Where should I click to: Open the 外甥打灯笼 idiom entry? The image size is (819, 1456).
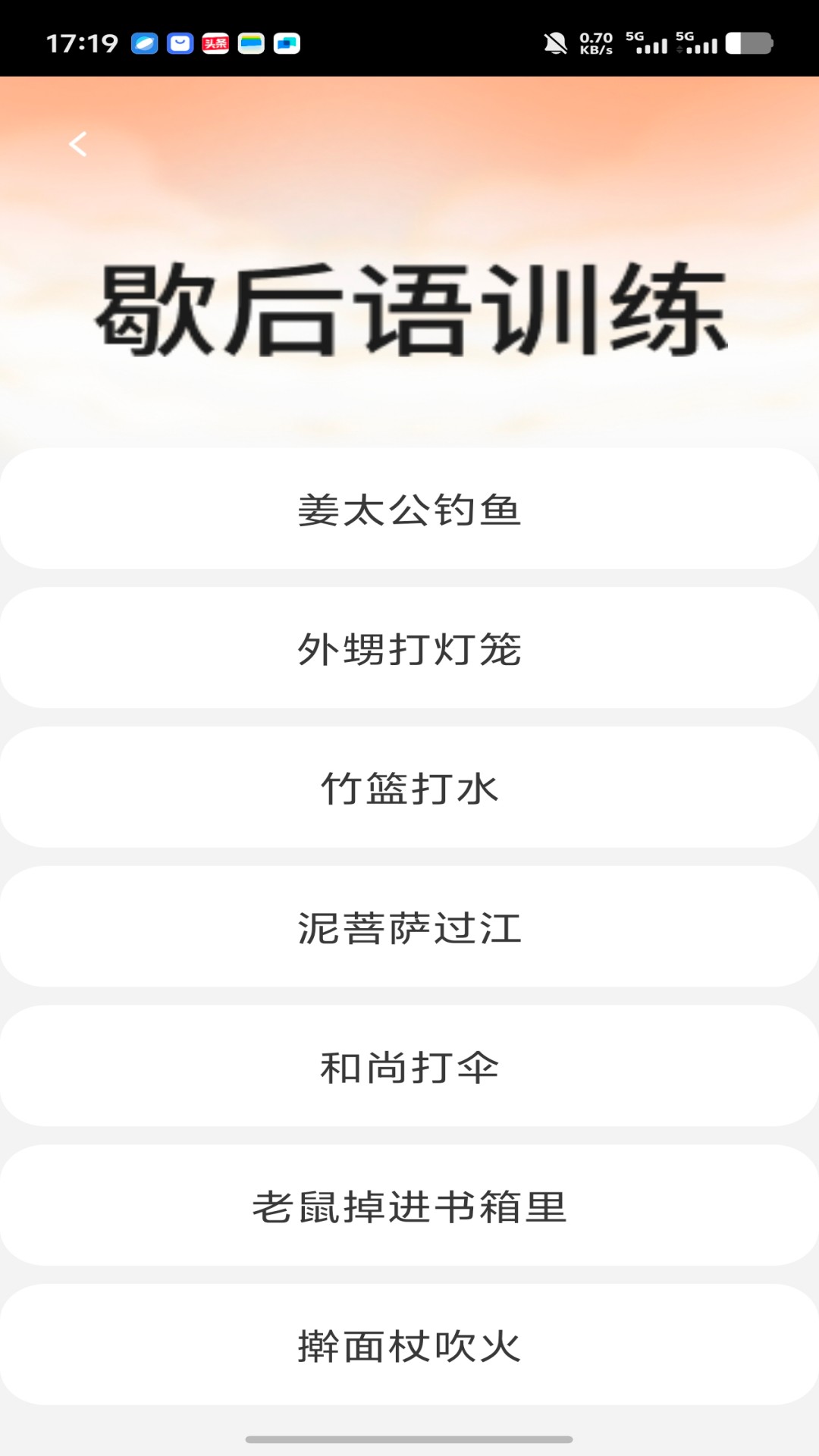coord(409,650)
